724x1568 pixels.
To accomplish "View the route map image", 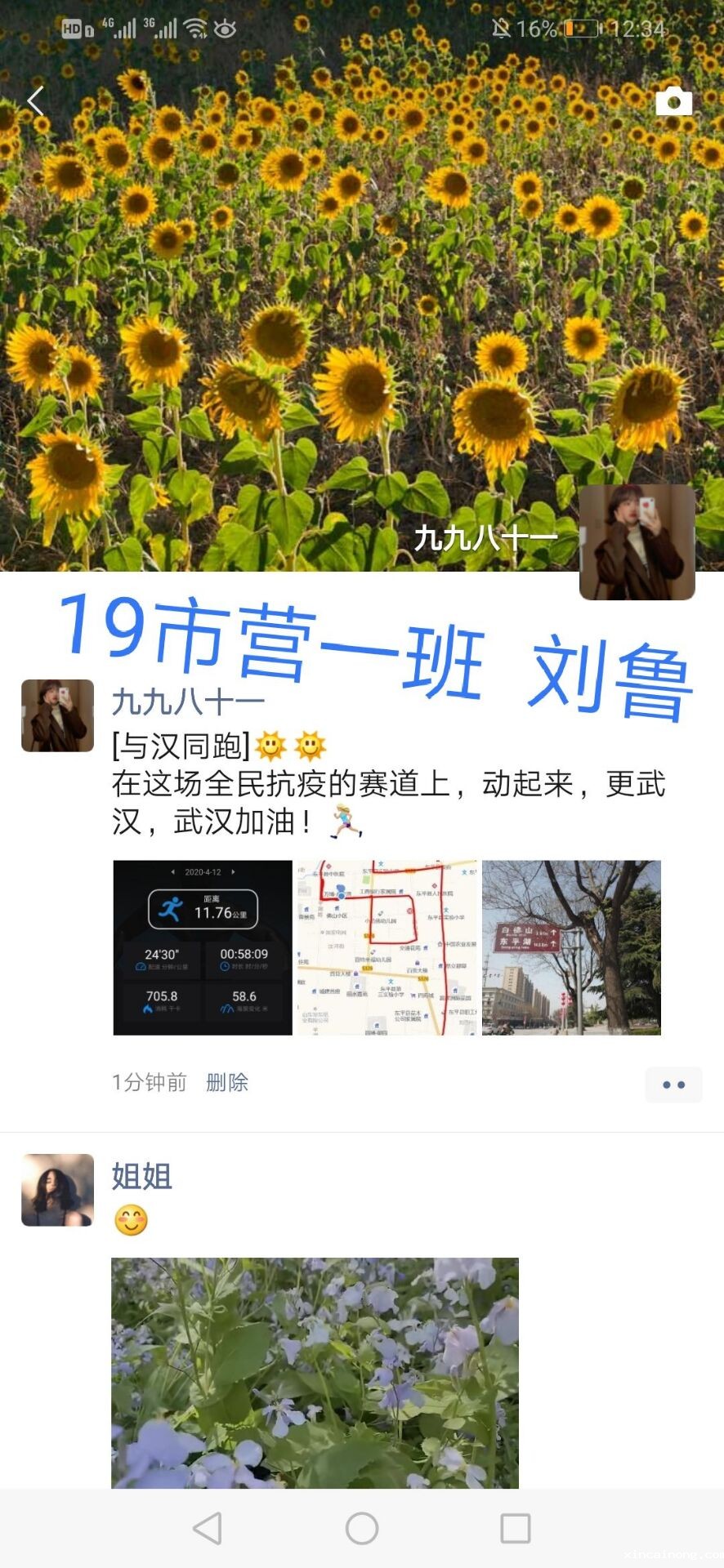I will (x=387, y=947).
